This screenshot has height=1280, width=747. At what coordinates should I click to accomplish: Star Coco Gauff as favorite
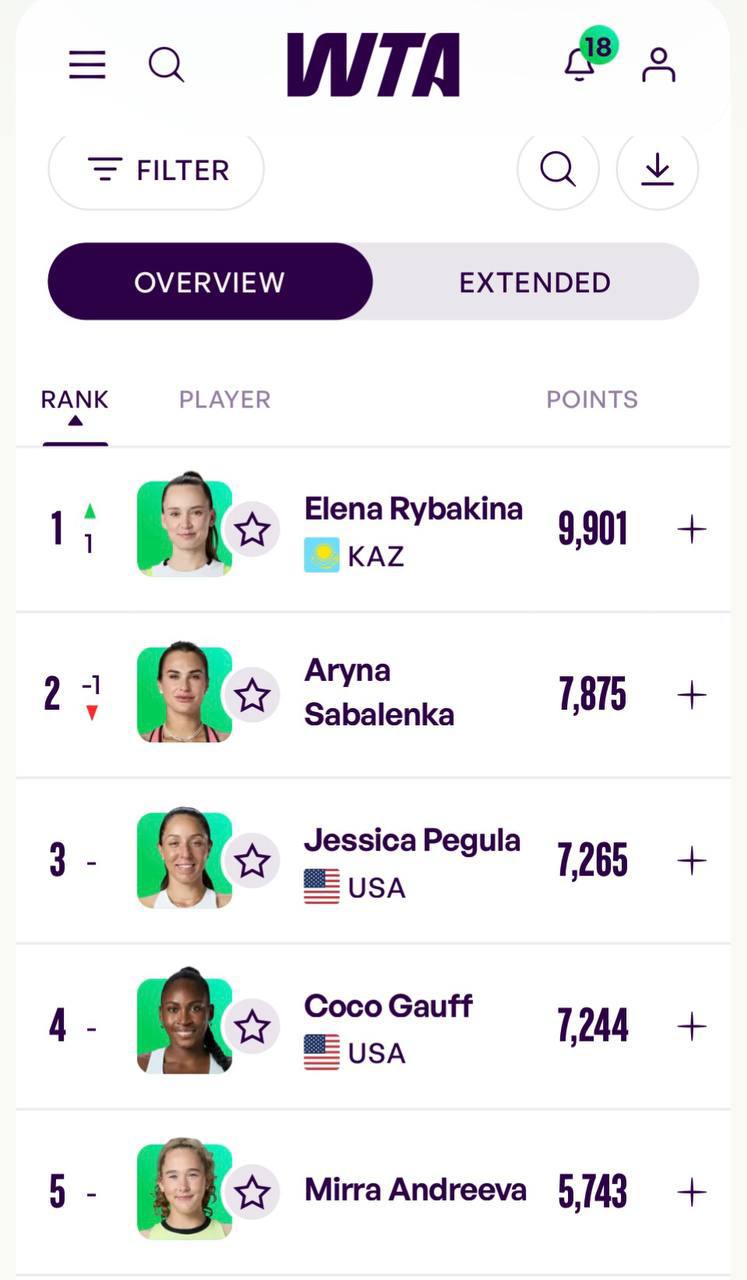tap(252, 1027)
